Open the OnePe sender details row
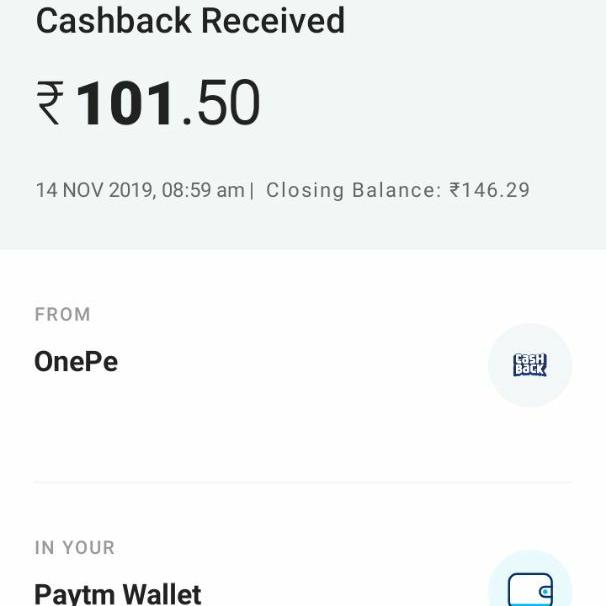 tap(76, 362)
